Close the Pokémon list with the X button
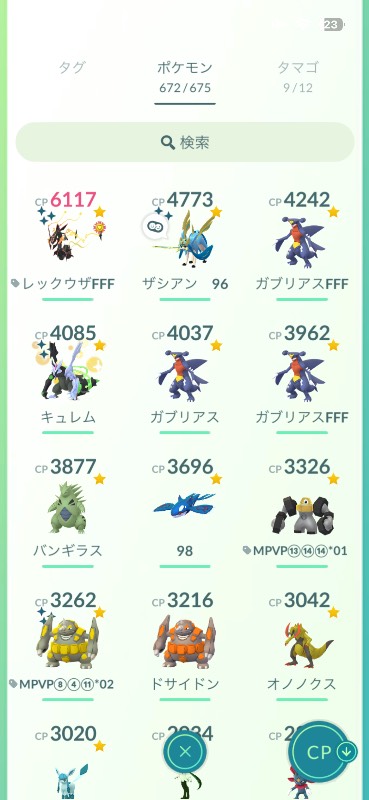 click(x=185, y=752)
